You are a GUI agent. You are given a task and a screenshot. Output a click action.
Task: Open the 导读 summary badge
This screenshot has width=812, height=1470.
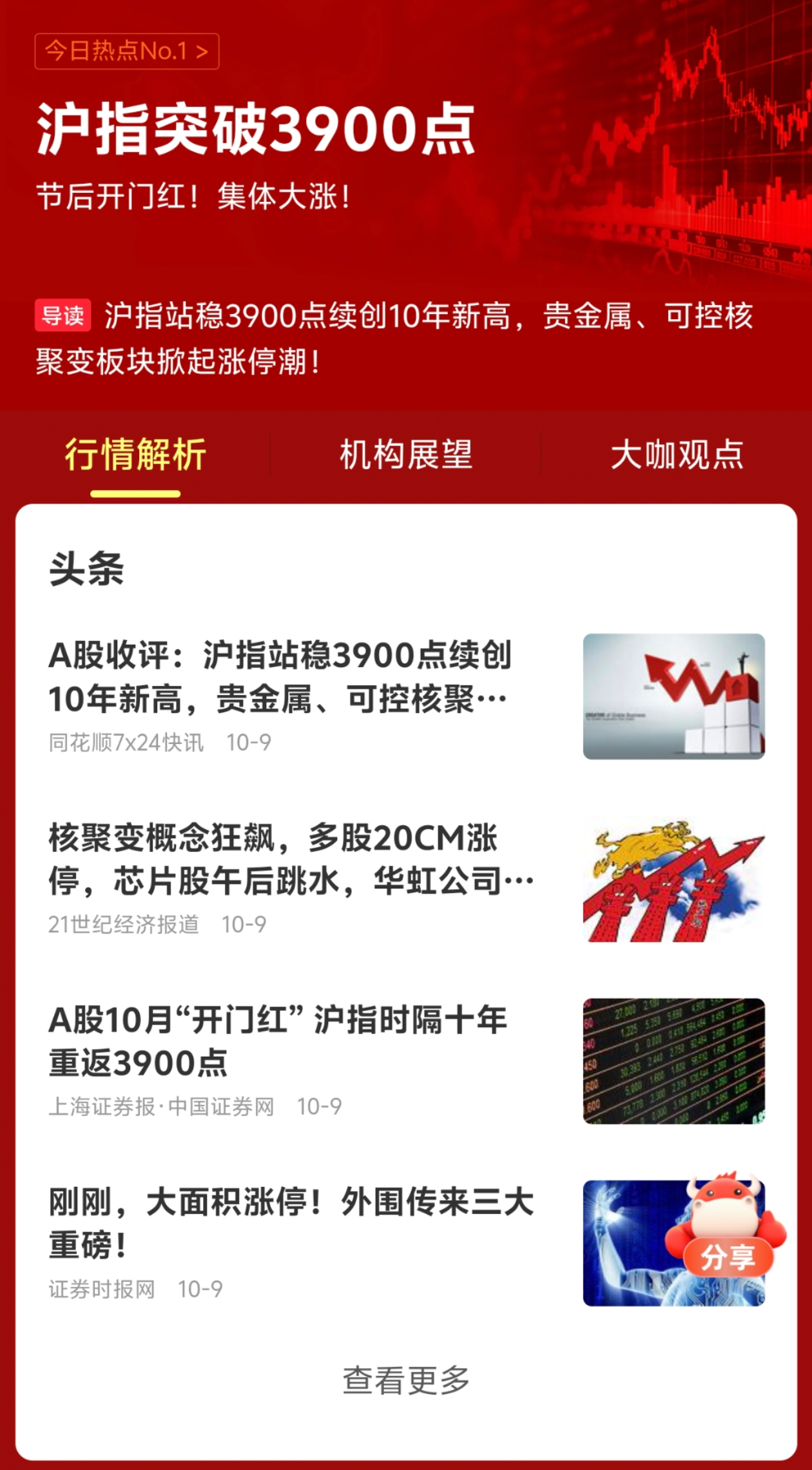click(x=62, y=317)
